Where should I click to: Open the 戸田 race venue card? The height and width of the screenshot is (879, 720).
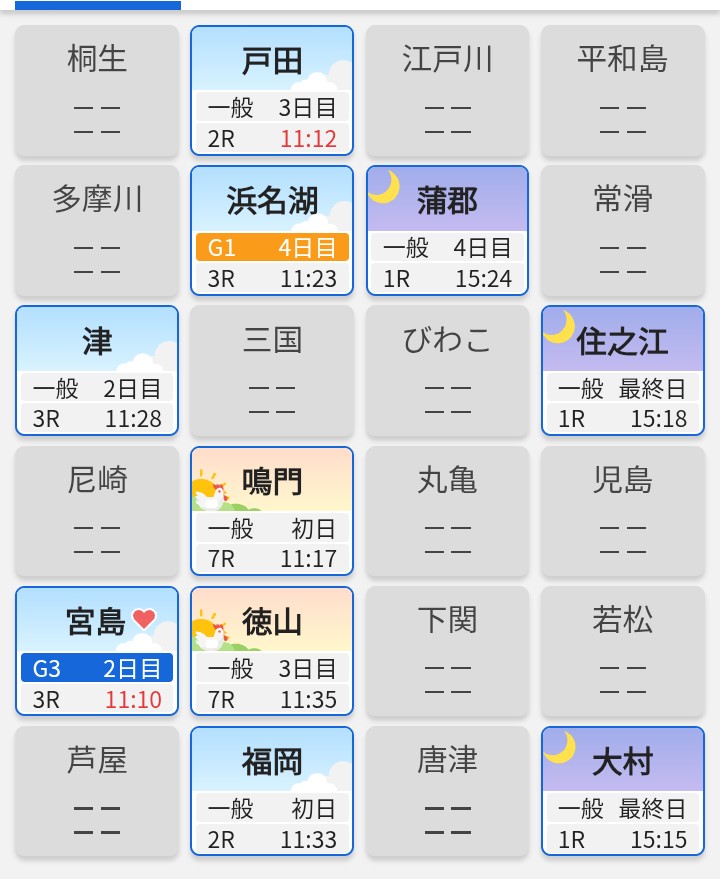[272, 91]
